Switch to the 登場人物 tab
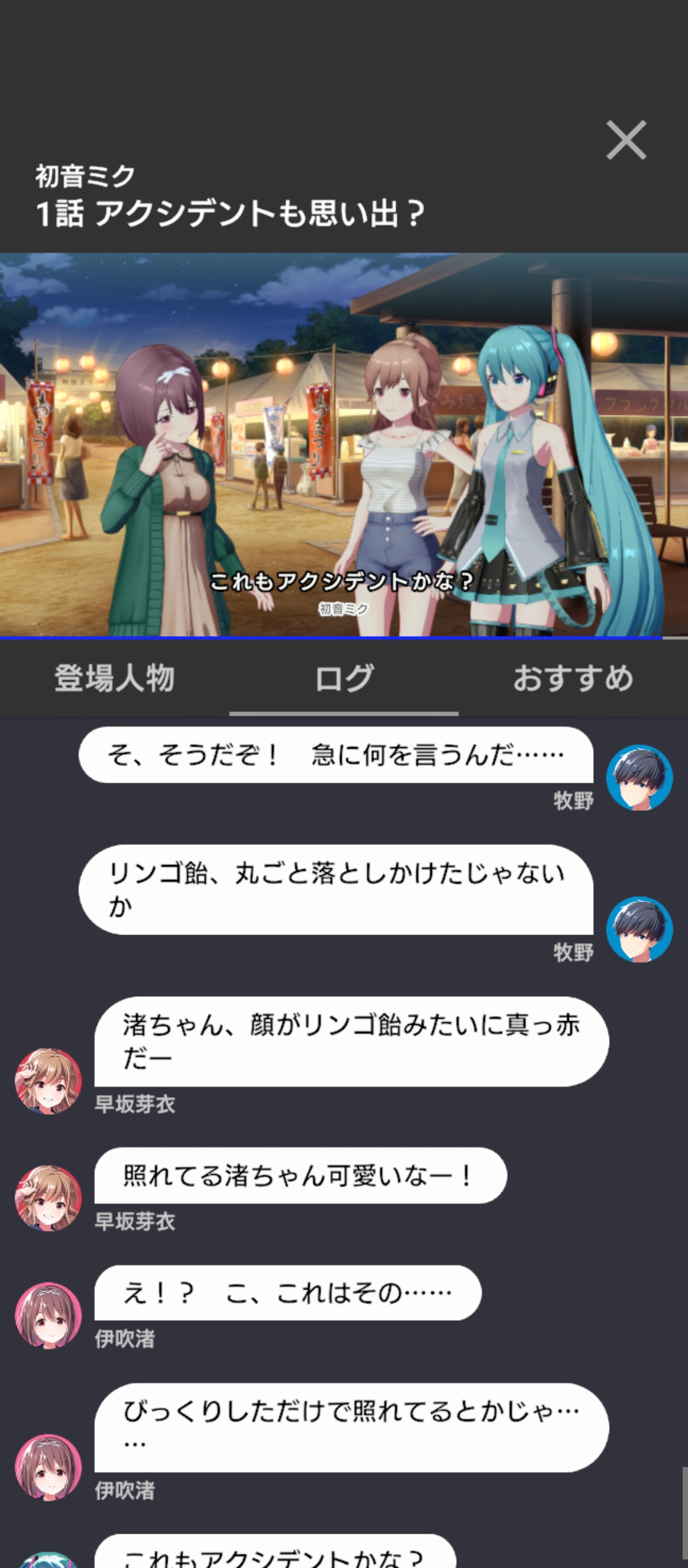The image size is (688, 1568). click(115, 678)
